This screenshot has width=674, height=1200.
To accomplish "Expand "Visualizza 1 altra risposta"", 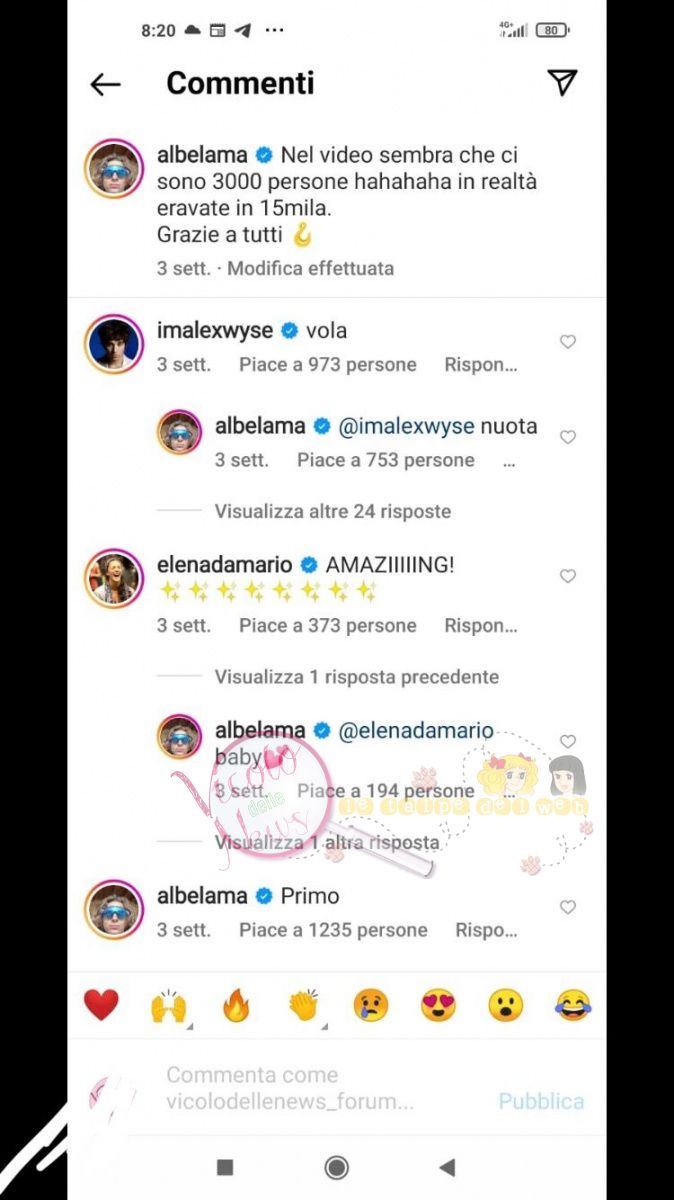I will click(x=327, y=842).
